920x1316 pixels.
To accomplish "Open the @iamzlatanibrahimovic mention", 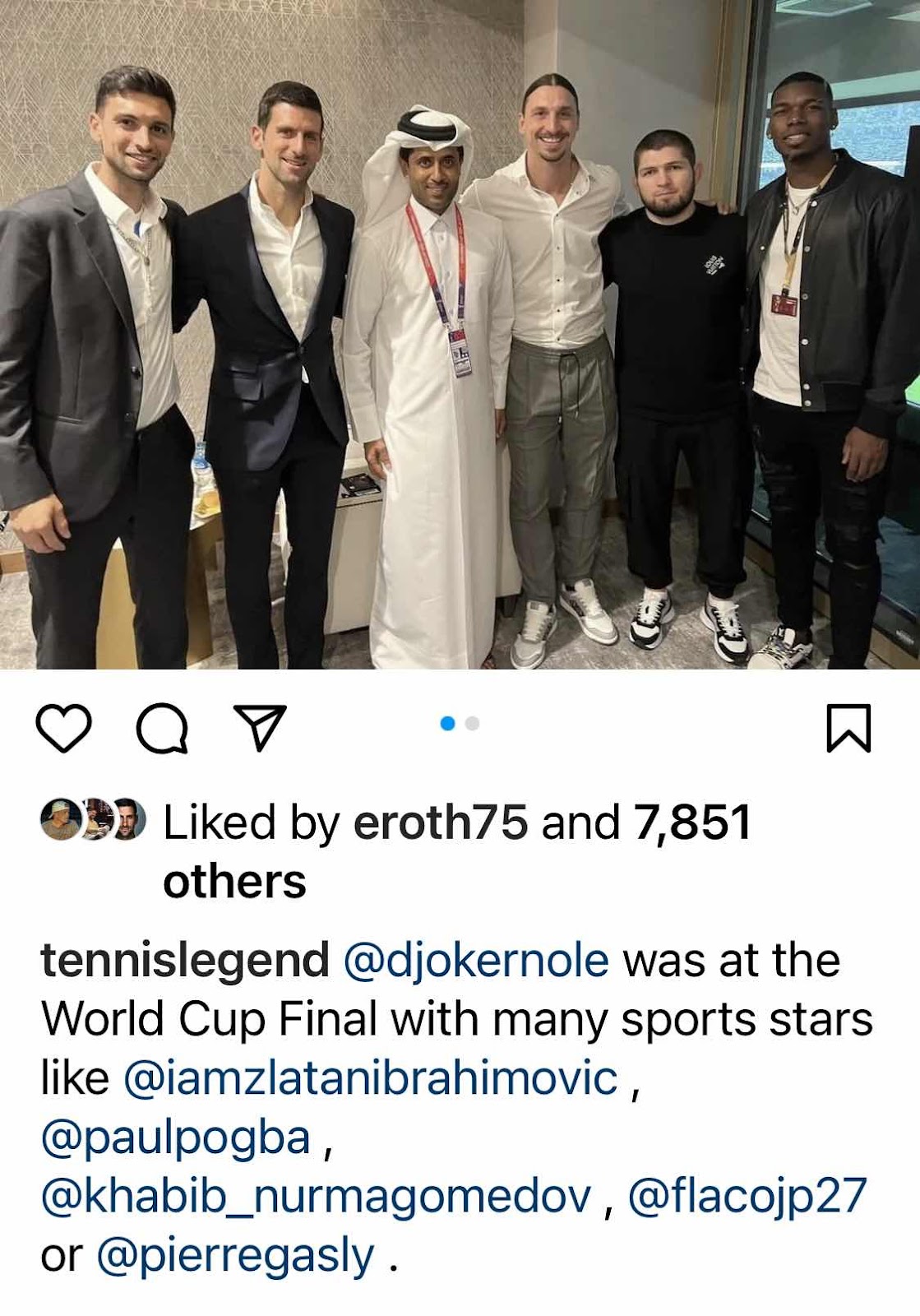I will pos(370,1078).
